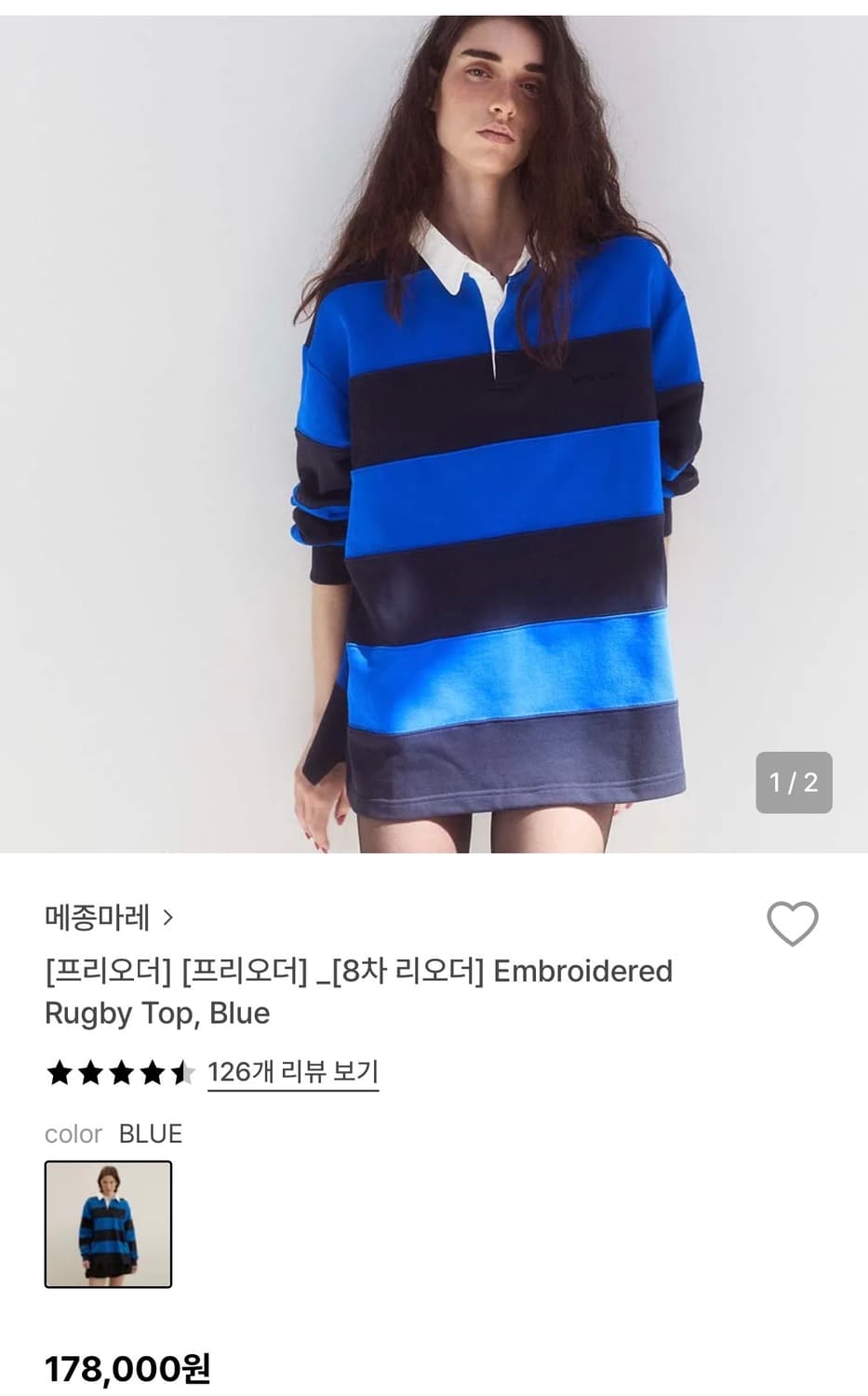This screenshot has width=868, height=1396.
Task: Tap the 178,000원 price text
Action: coord(127,1370)
